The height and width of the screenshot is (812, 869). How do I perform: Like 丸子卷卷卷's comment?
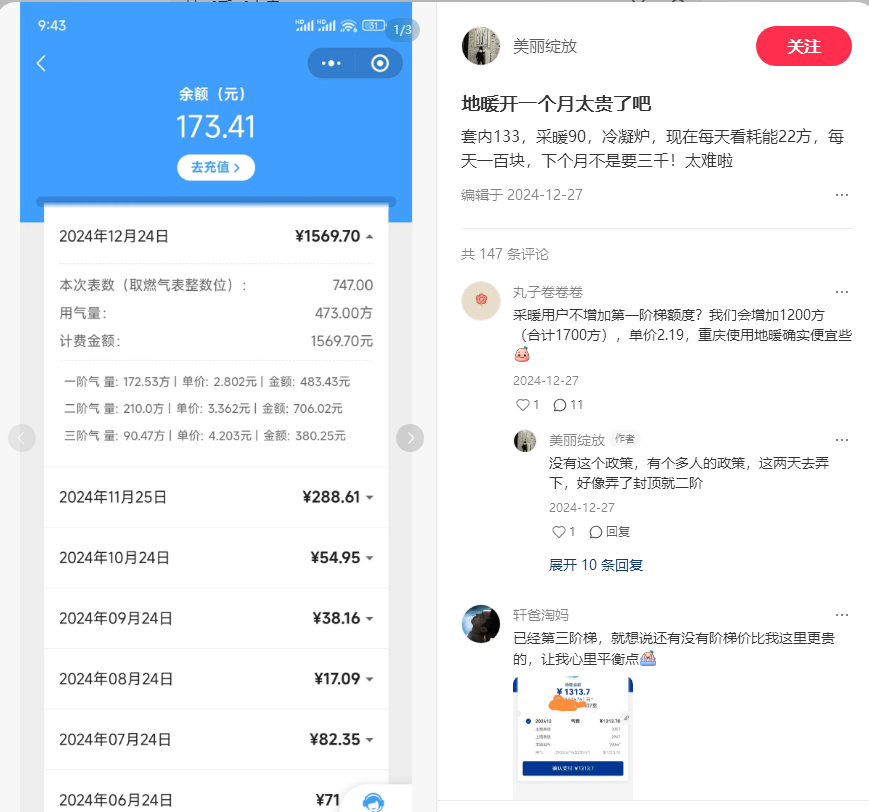527,405
